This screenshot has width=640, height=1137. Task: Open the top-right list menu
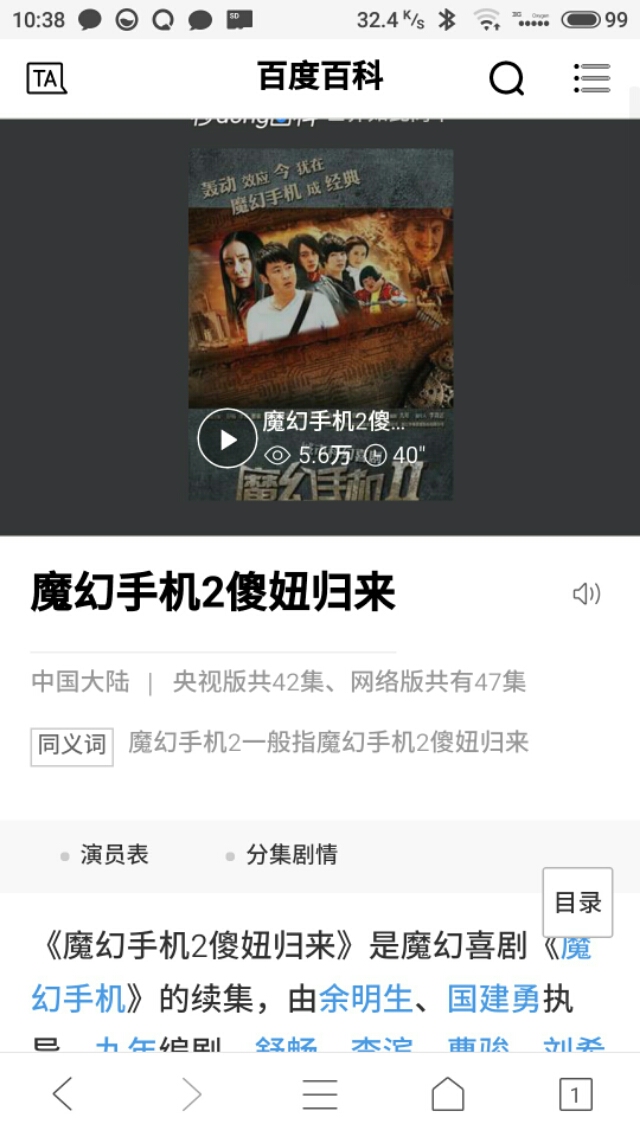click(x=592, y=78)
